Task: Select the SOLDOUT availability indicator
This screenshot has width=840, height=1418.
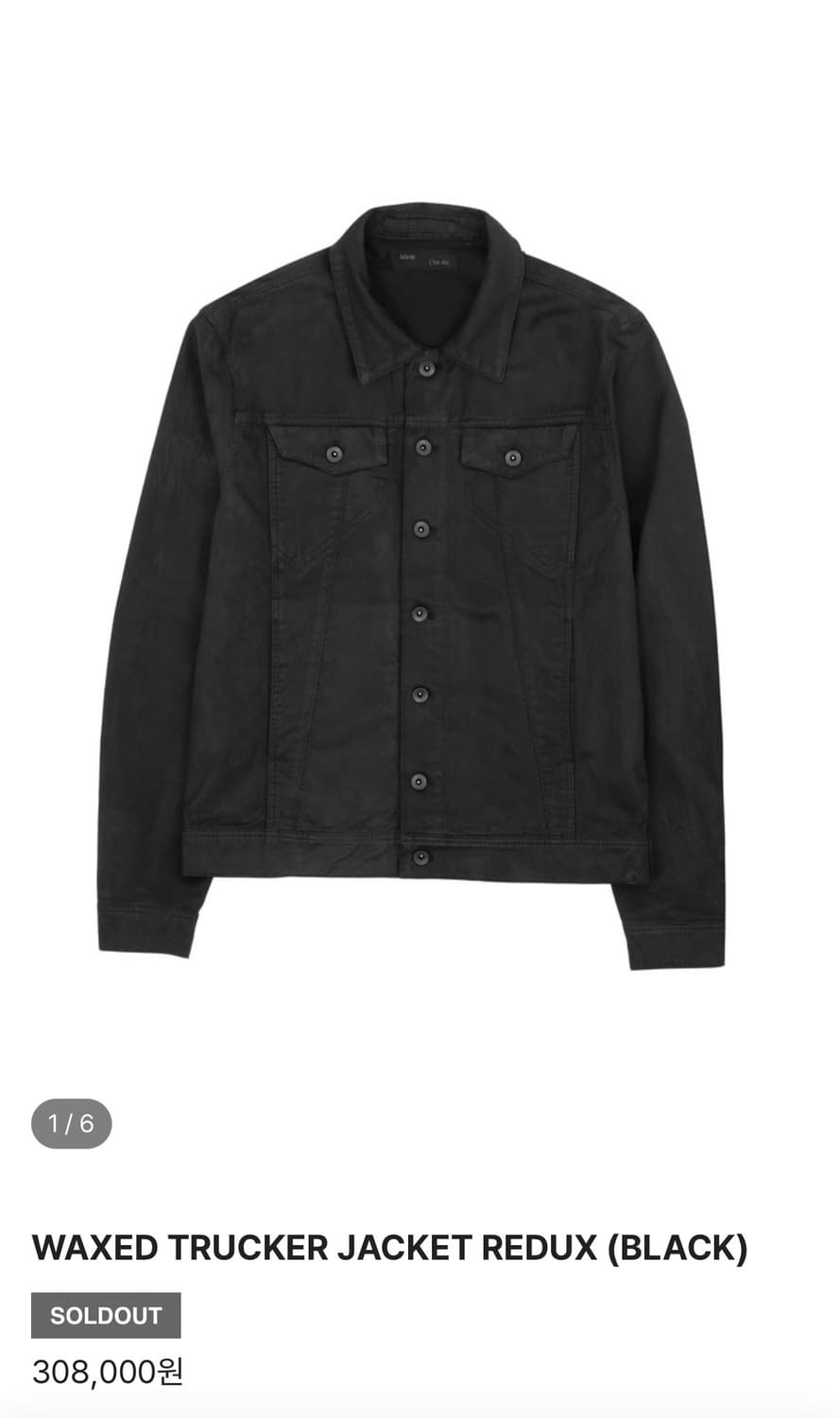Action: [x=105, y=1313]
